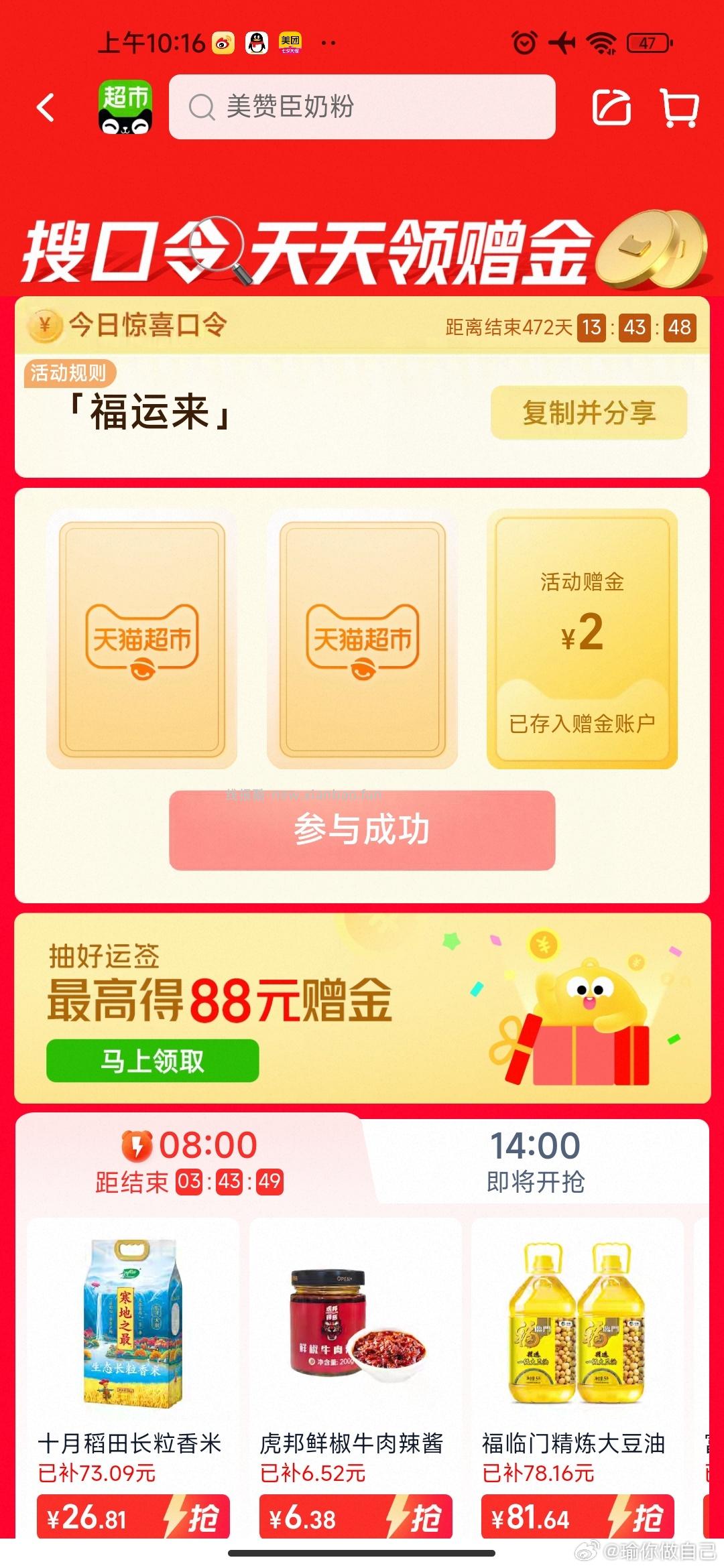
Task: Tap the Wi-Fi icon in the status bar
Action: pos(602,42)
